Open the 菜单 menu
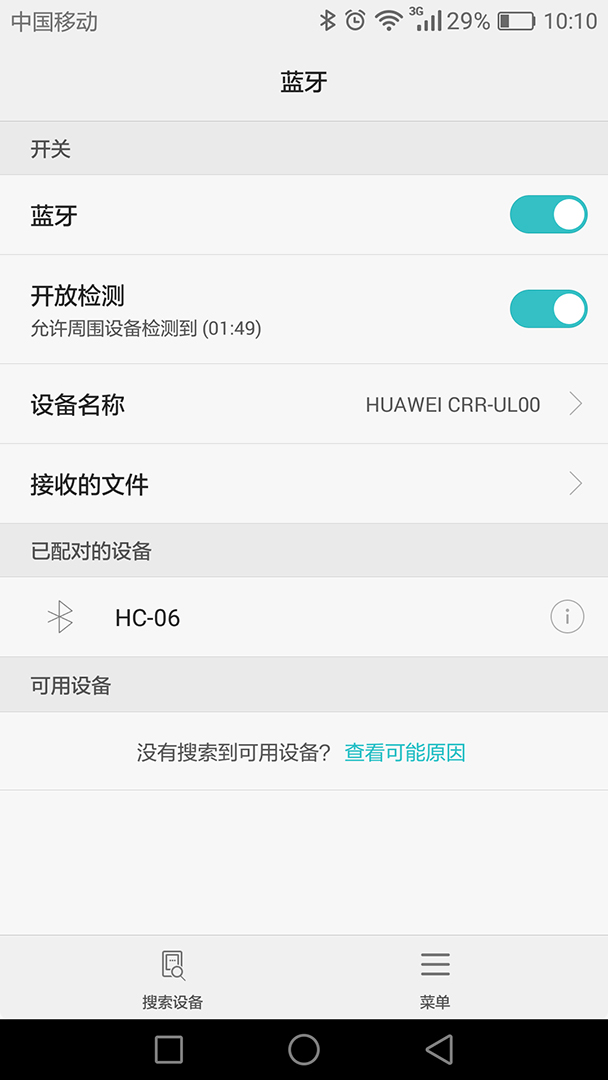This screenshot has height=1080, width=608. coord(435,979)
